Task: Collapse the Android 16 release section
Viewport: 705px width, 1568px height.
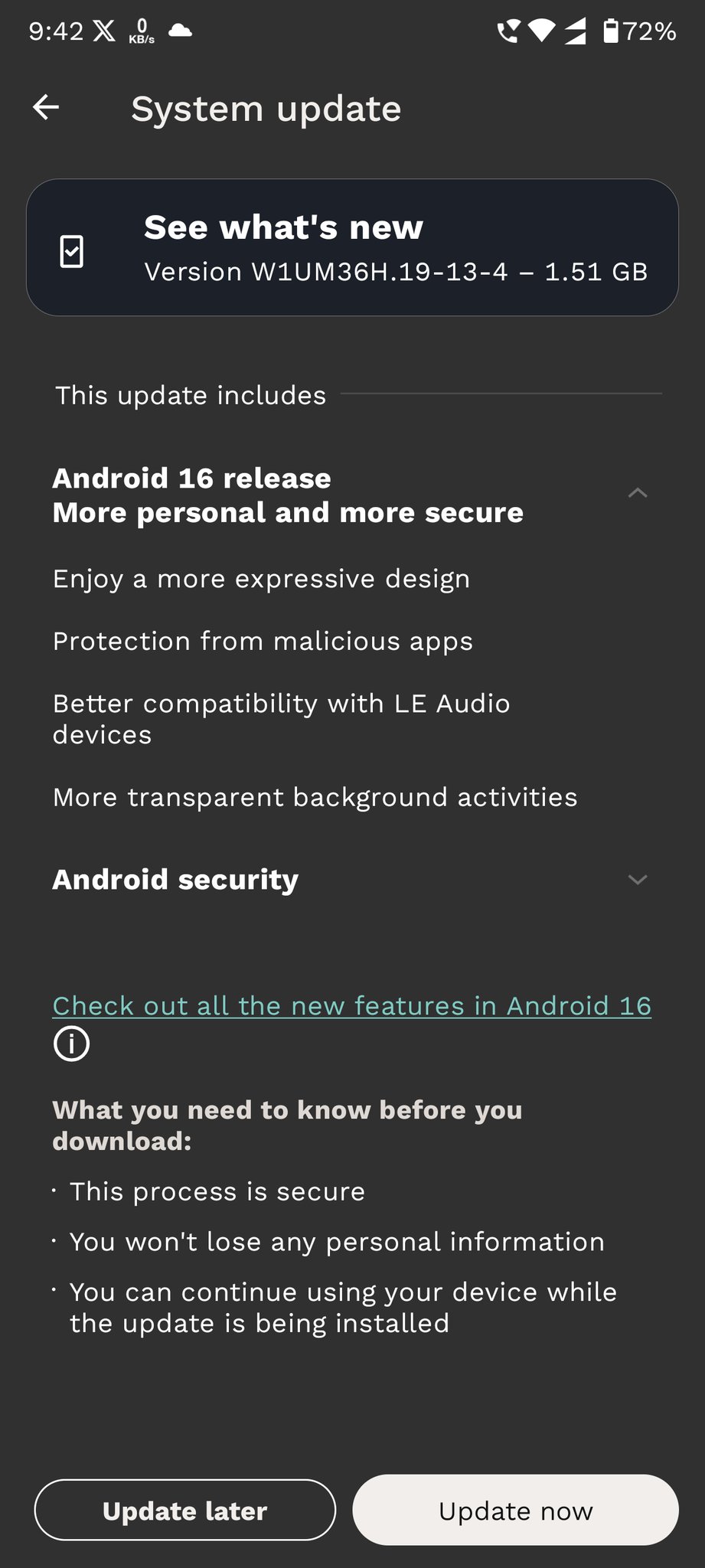Action: tap(638, 493)
